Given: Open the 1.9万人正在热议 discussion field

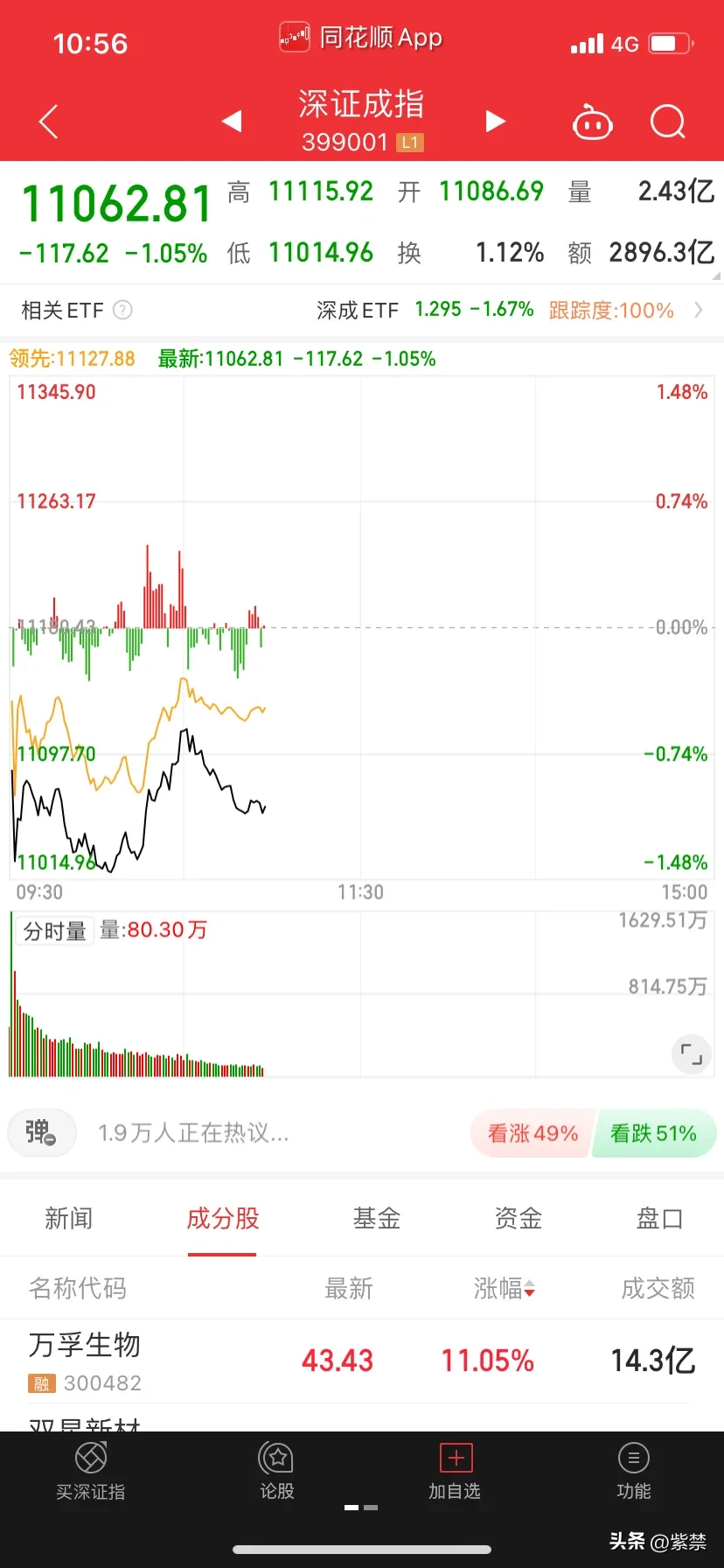Looking at the screenshot, I should click(194, 1133).
